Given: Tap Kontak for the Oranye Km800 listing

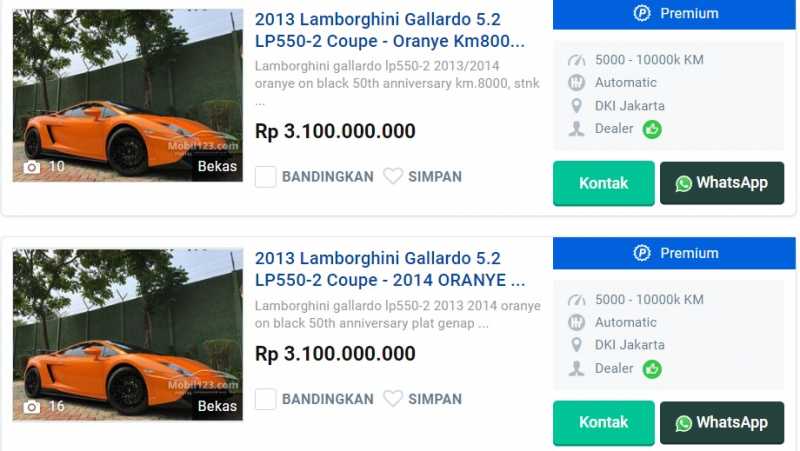Looking at the screenshot, I should point(603,183).
